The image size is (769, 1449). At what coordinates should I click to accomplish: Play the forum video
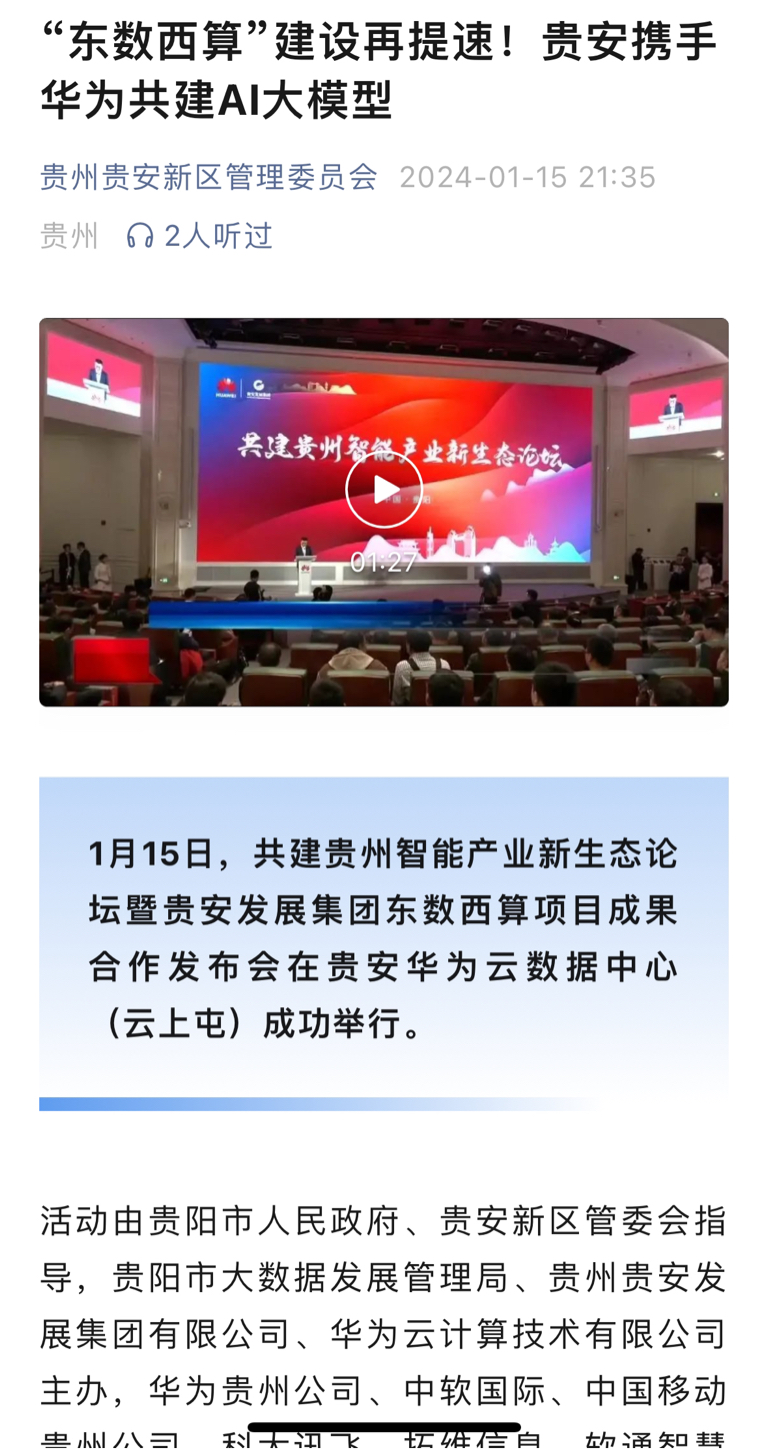click(384, 490)
